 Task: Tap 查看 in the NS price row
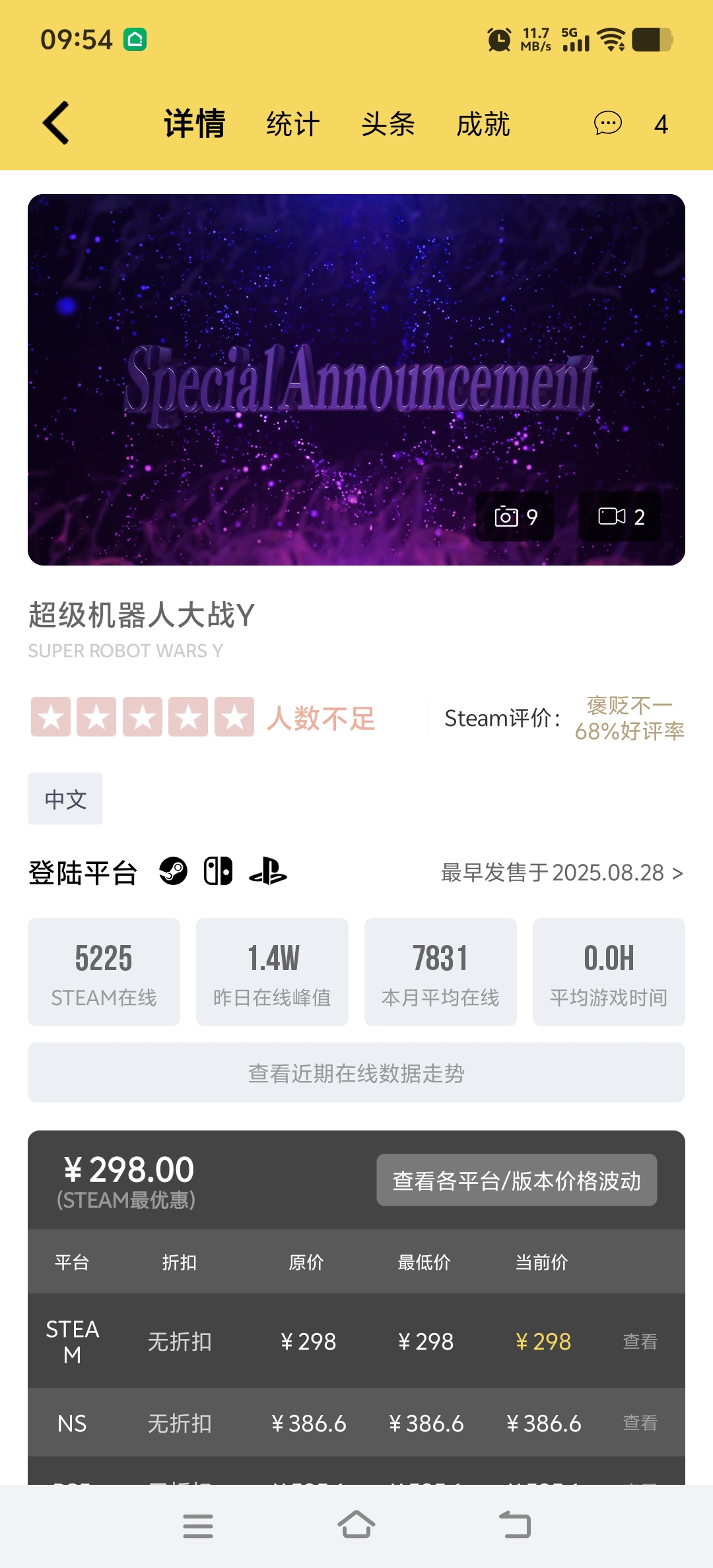(640, 1423)
